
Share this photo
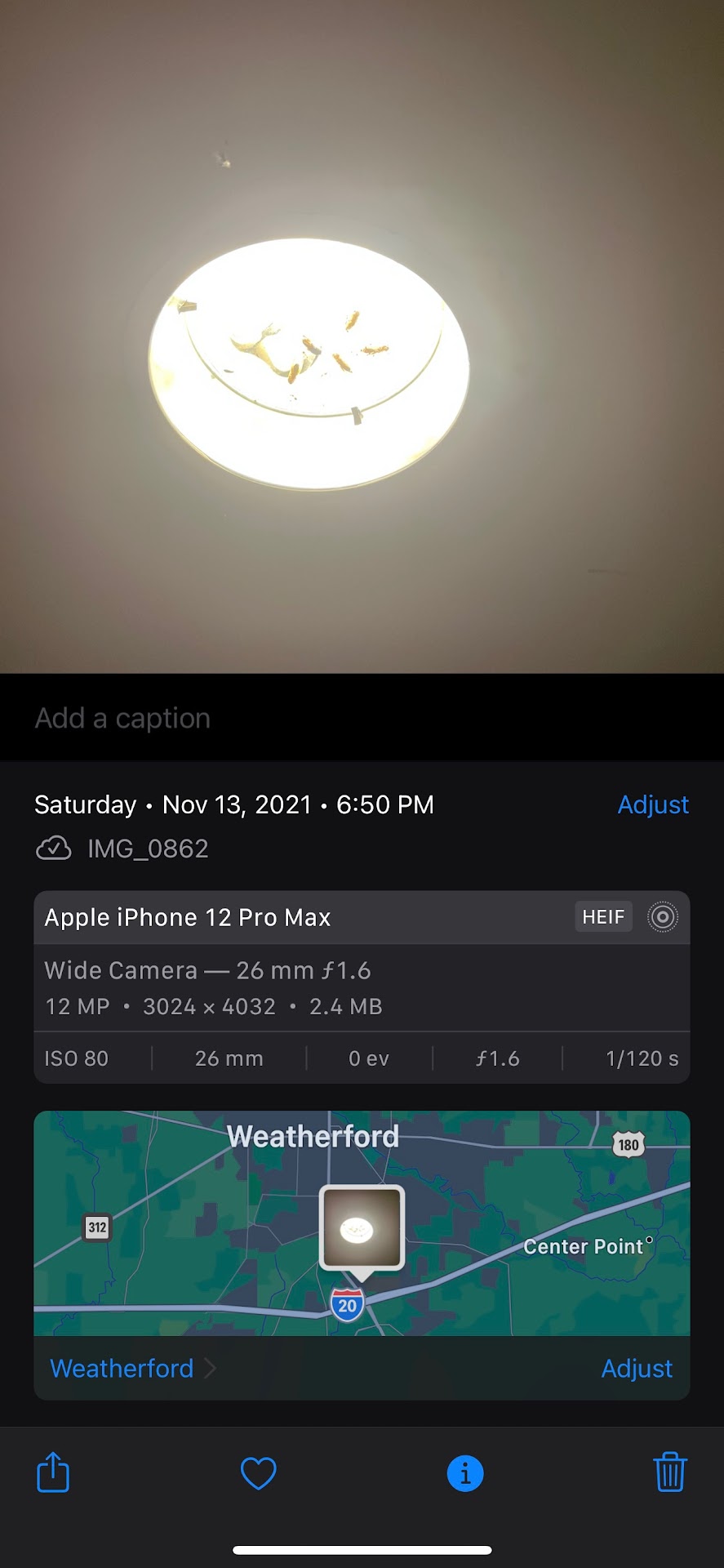(53, 1472)
